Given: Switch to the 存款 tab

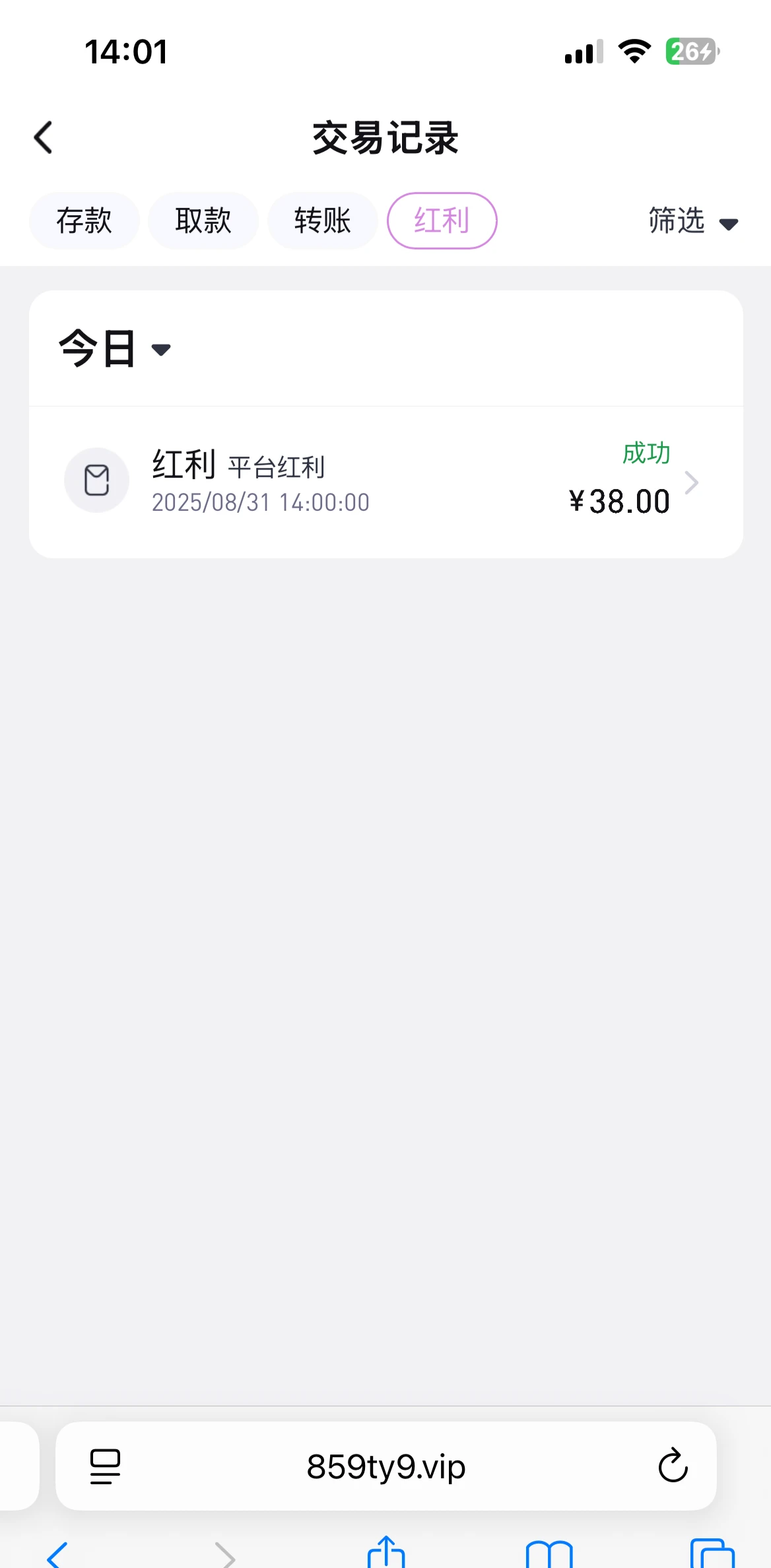Looking at the screenshot, I should (84, 220).
